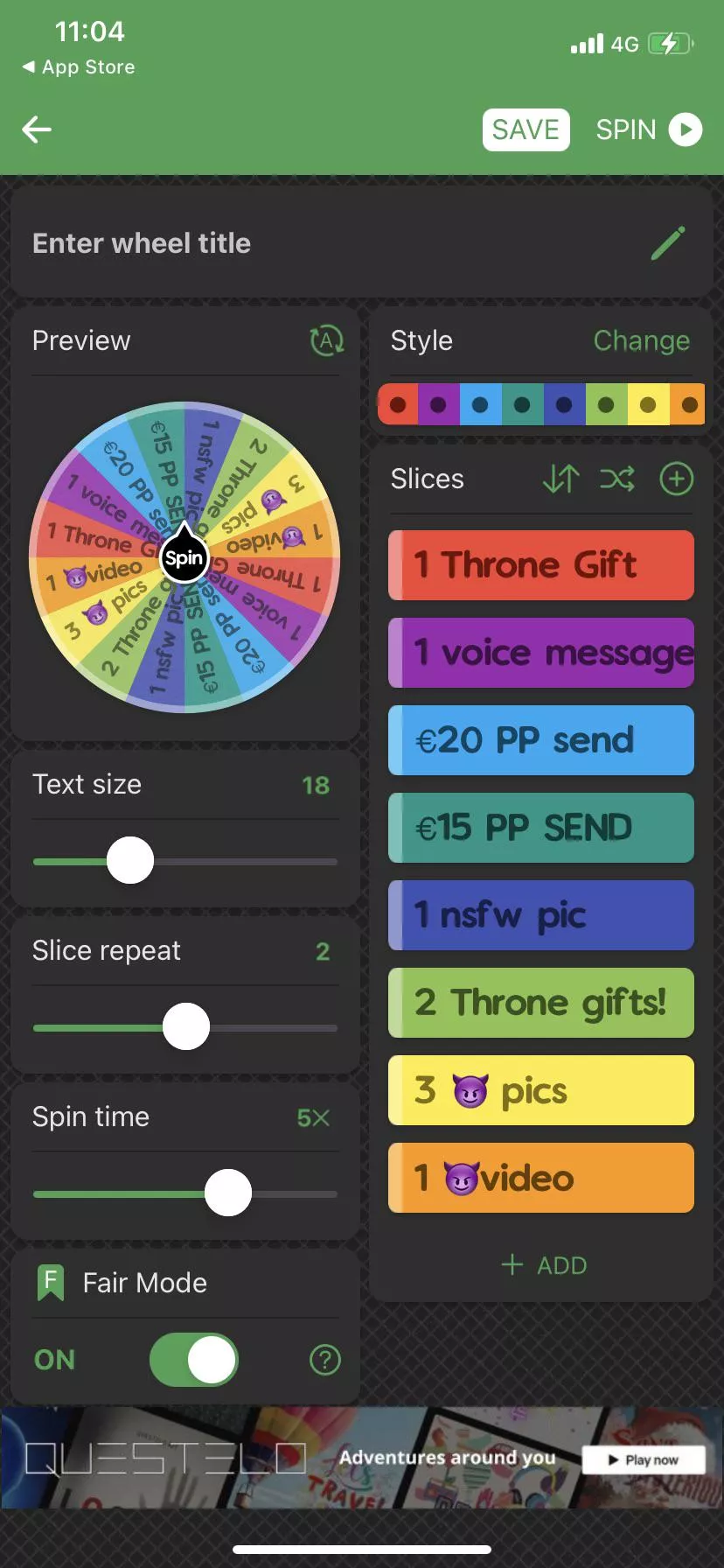Image resolution: width=724 pixels, height=1568 pixels.
Task: Tap the auto-rotate icon in Preview
Action: (x=327, y=340)
